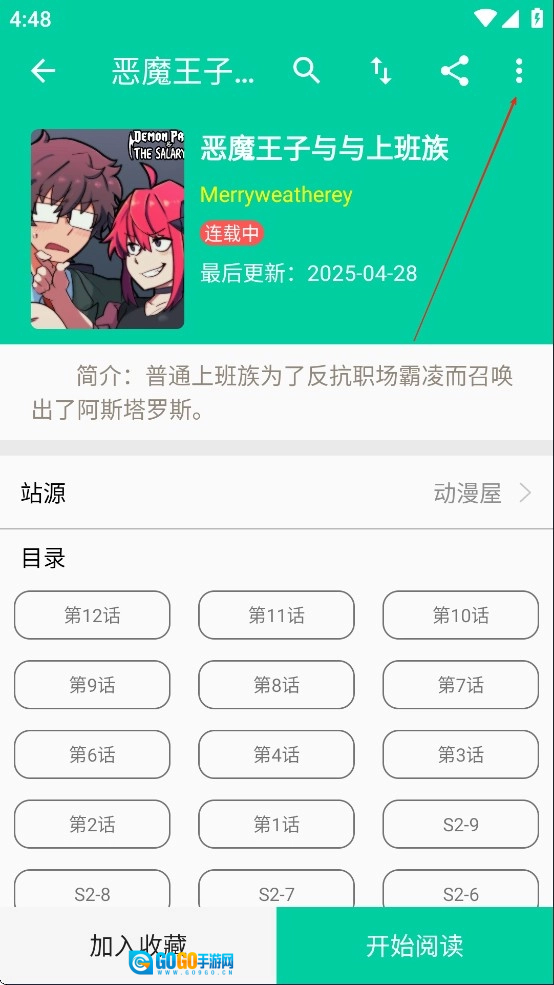The height and width of the screenshot is (985, 554).
Task: Open the 站源 source row
Action: [x=277, y=493]
